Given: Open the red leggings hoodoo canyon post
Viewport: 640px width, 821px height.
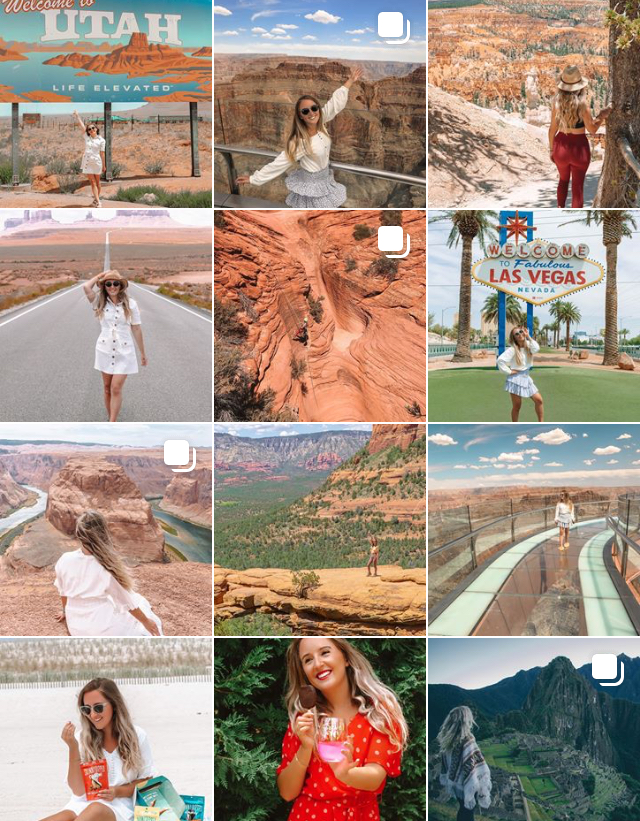Looking at the screenshot, I should pyautogui.click(x=533, y=103).
